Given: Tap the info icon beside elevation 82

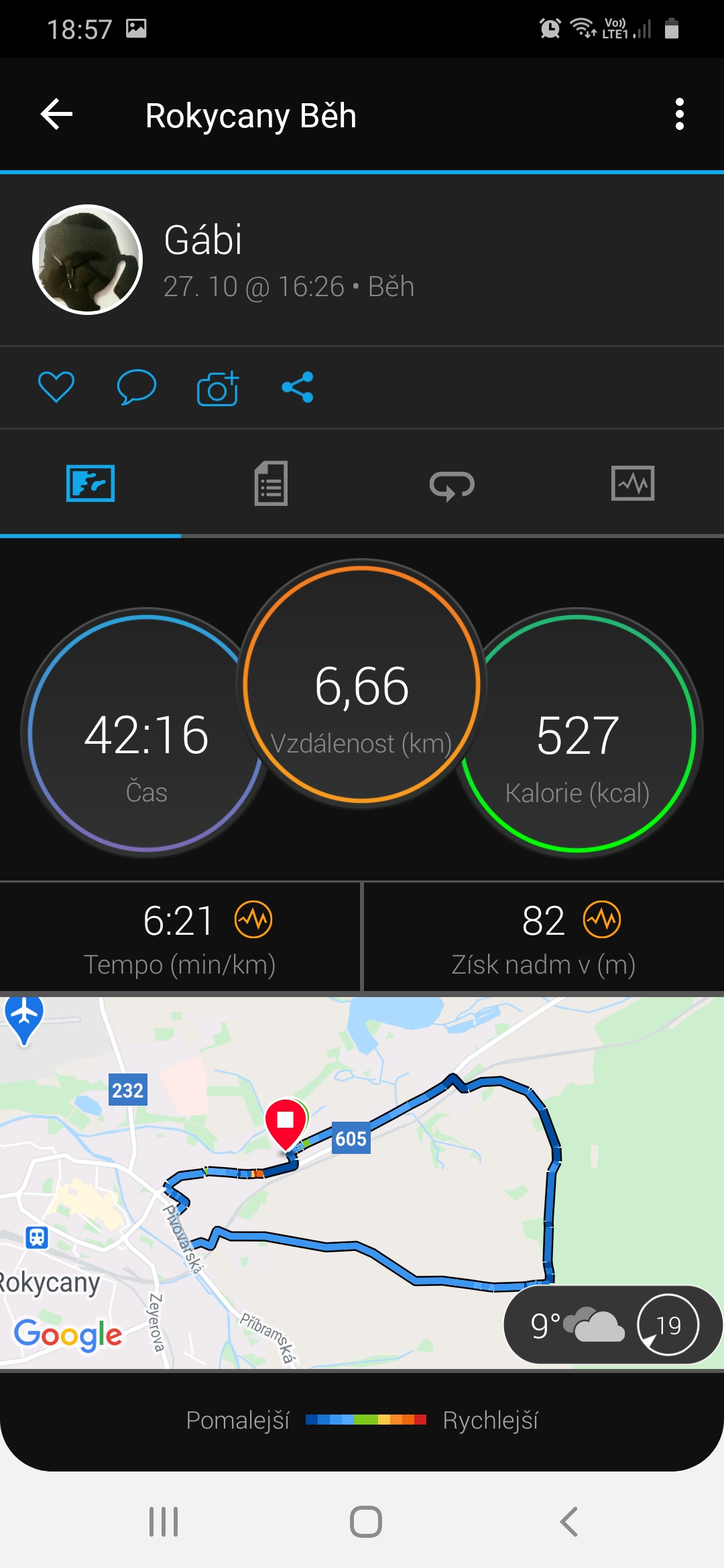Looking at the screenshot, I should [x=602, y=920].
